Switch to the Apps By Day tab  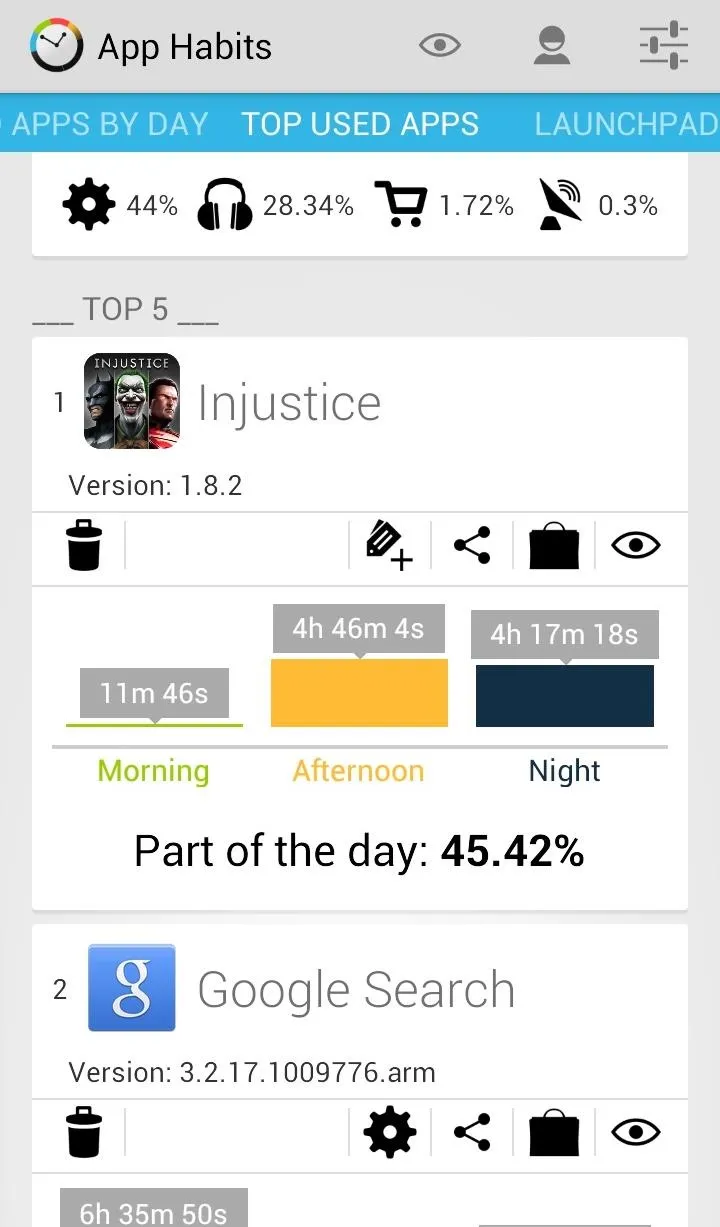click(x=109, y=124)
